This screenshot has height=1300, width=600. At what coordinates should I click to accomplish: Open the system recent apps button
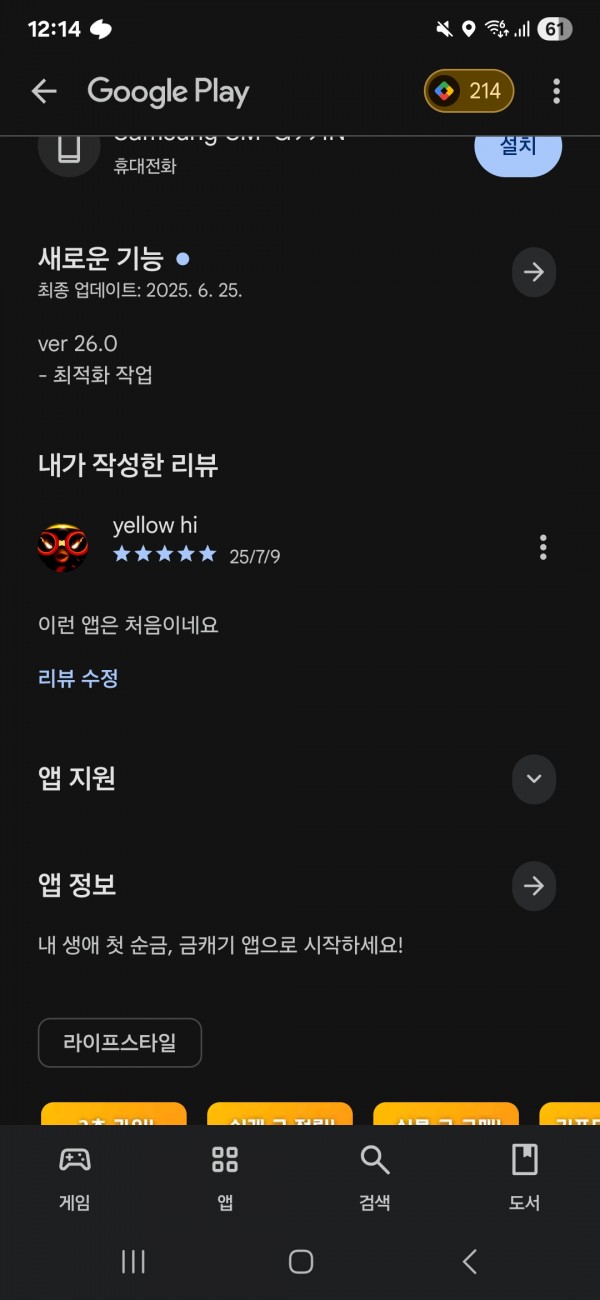click(x=133, y=1262)
